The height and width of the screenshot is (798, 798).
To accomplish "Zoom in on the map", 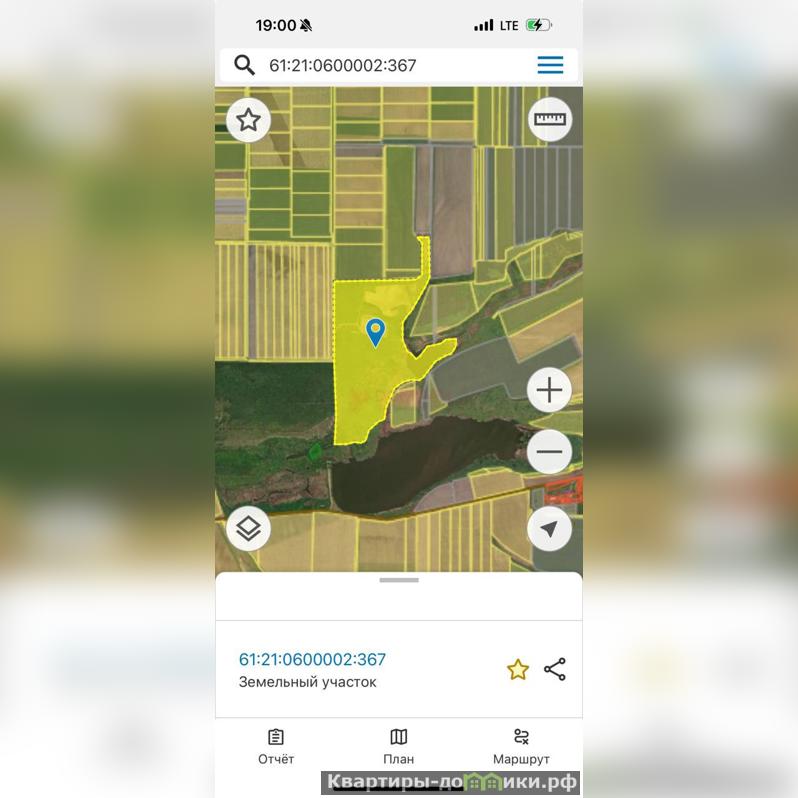I will click(x=549, y=390).
